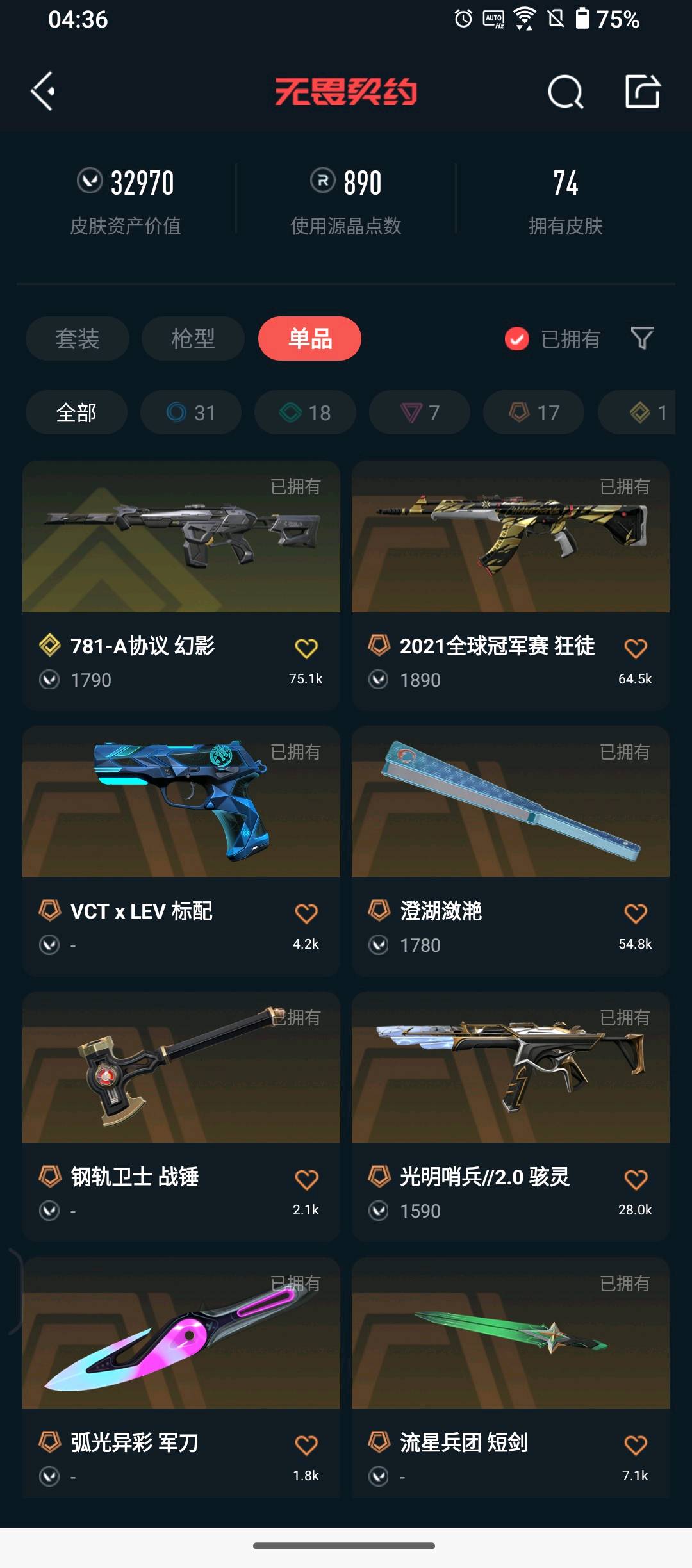Filter by the rarity chip showing 18
This screenshot has width=692, height=1568.
[x=305, y=412]
